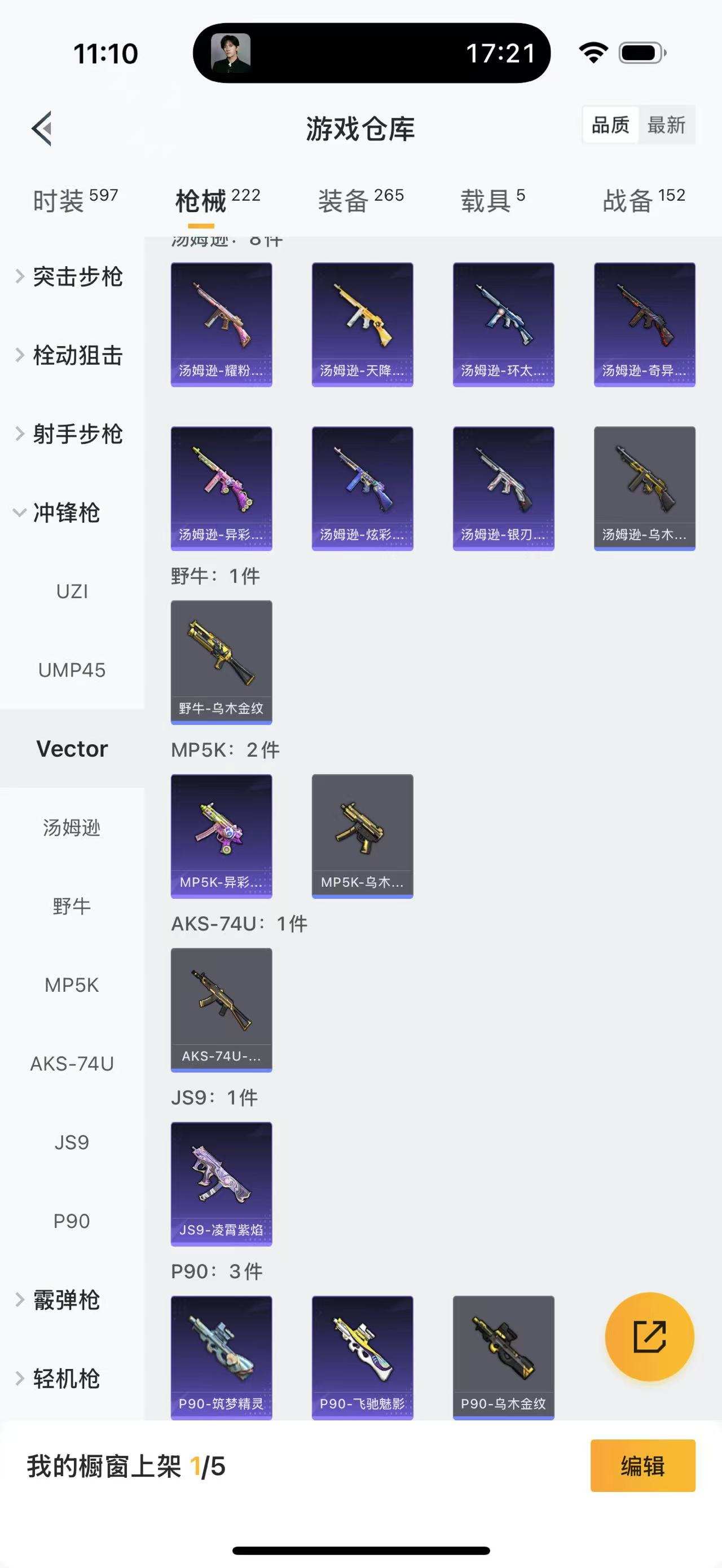The height and width of the screenshot is (1568, 722).
Task: Switch to the 装备 tab
Action: 360,200
